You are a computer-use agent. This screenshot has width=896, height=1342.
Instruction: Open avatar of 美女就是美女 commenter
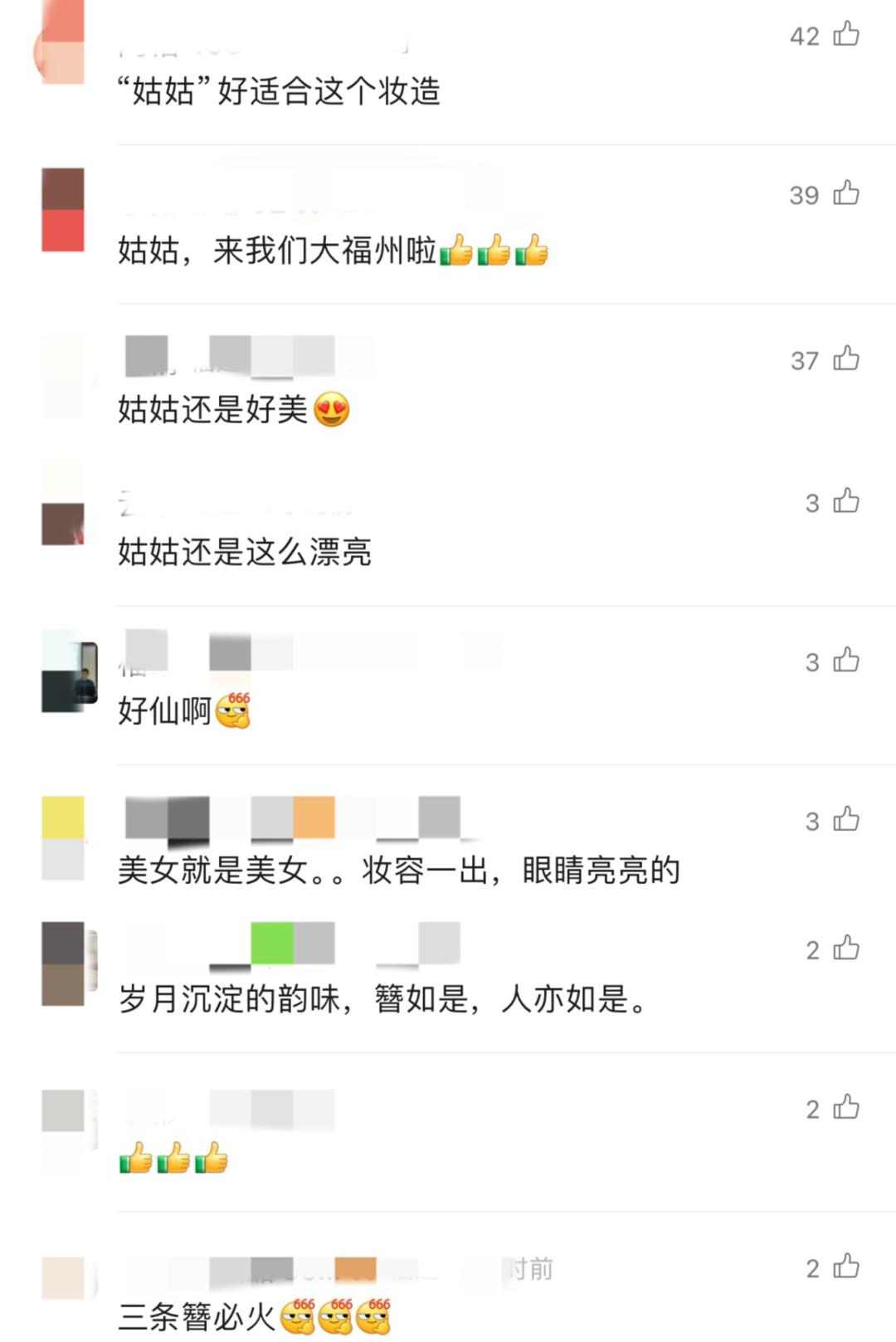click(63, 837)
